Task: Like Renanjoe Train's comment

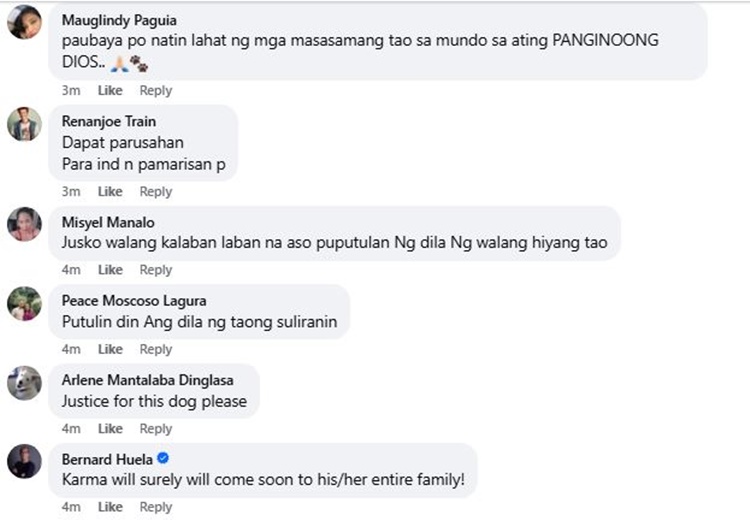Action: [110, 192]
